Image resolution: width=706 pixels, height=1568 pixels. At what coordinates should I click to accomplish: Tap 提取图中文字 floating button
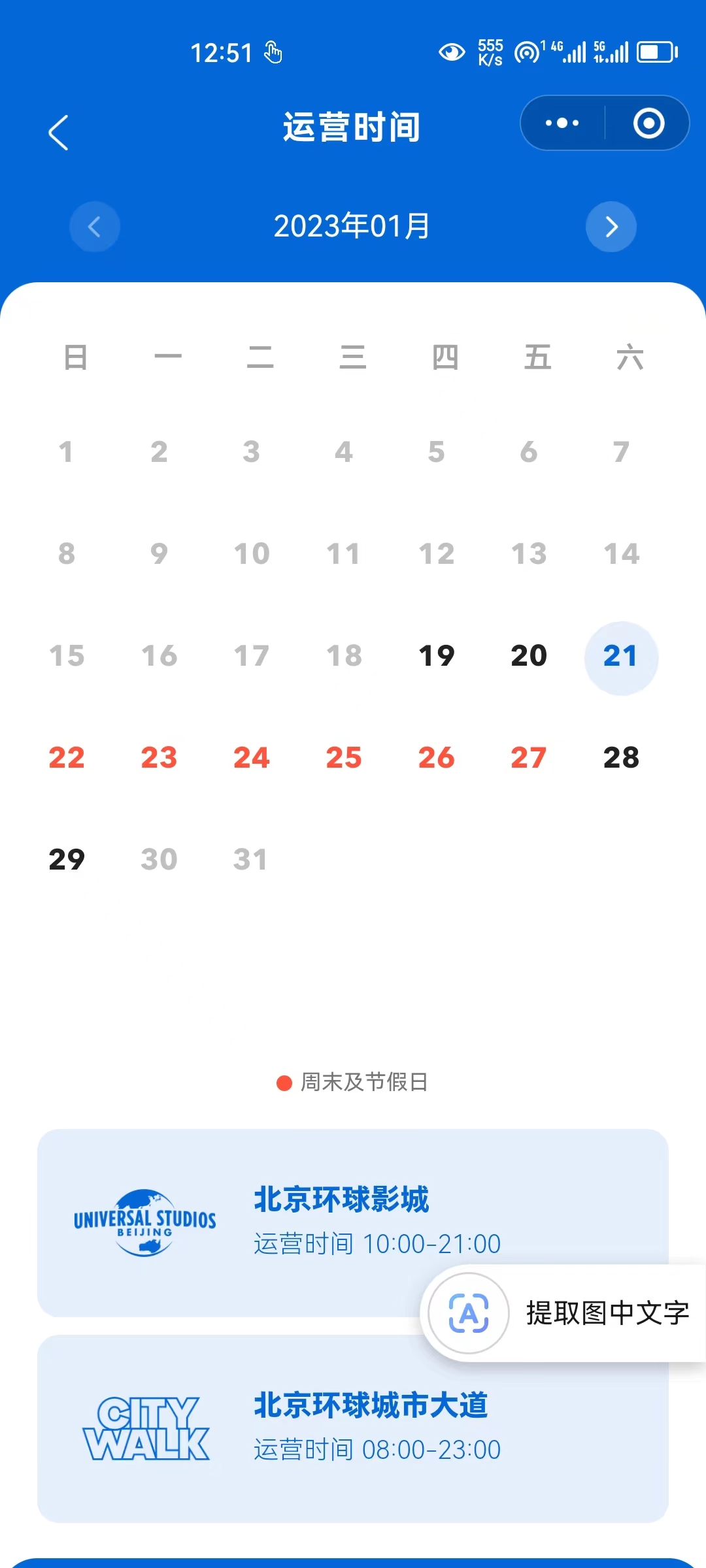tap(563, 1313)
